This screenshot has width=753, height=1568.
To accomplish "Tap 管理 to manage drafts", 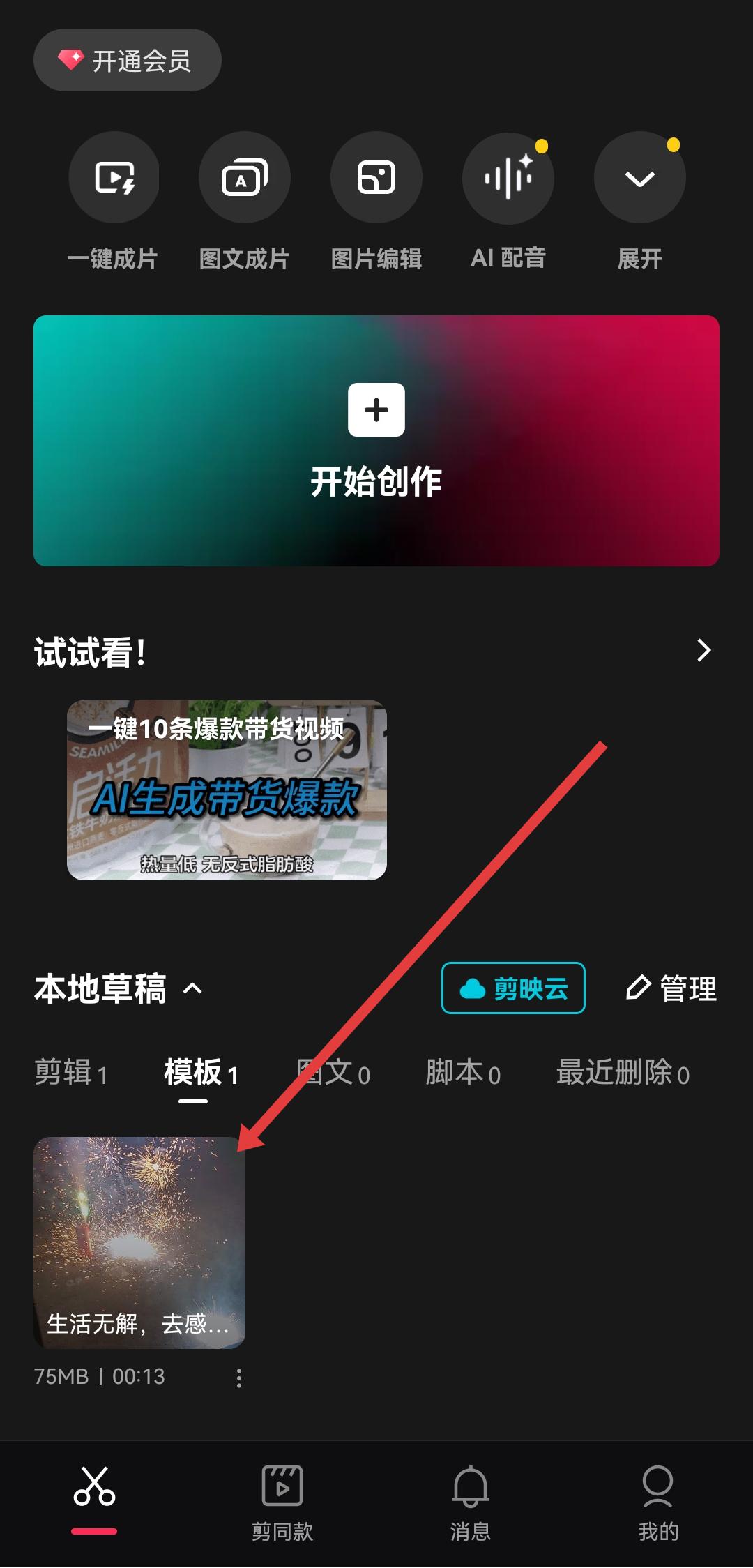I will (x=671, y=988).
